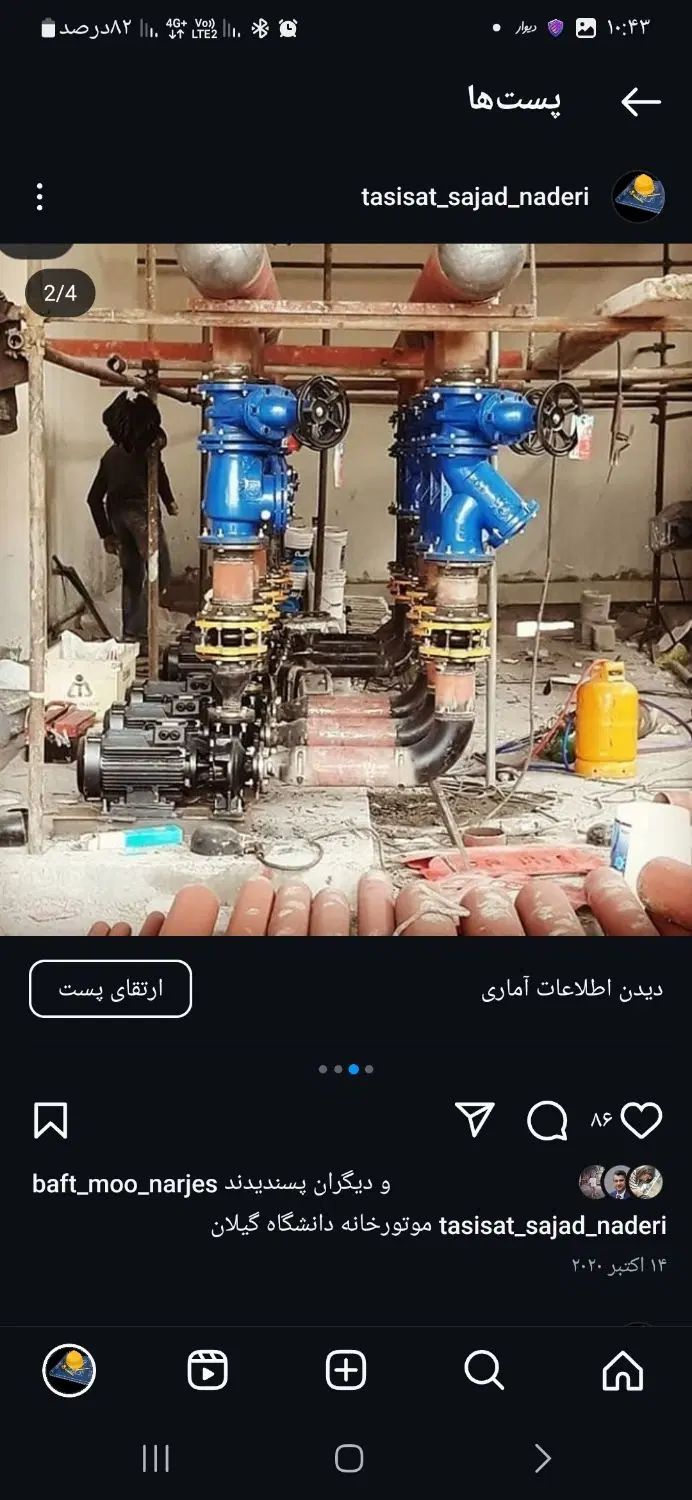This screenshot has width=692, height=1500.
Task: Switch to the Reels tab
Action: pos(208,1370)
